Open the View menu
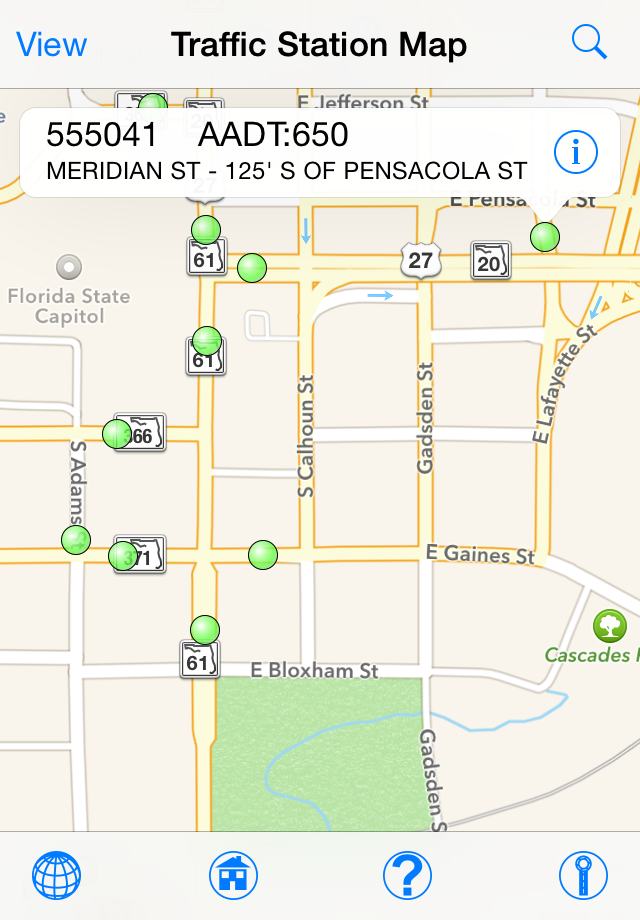This screenshot has height=920, width=640. [x=52, y=44]
